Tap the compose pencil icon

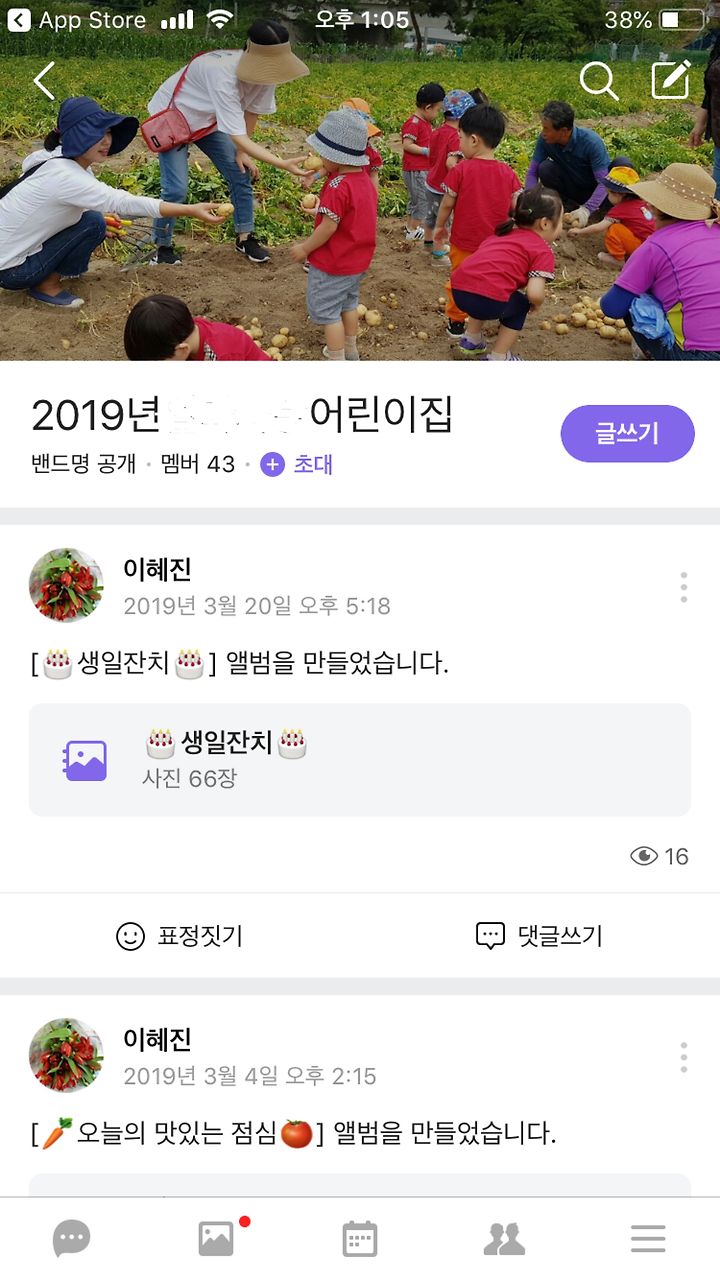click(672, 80)
